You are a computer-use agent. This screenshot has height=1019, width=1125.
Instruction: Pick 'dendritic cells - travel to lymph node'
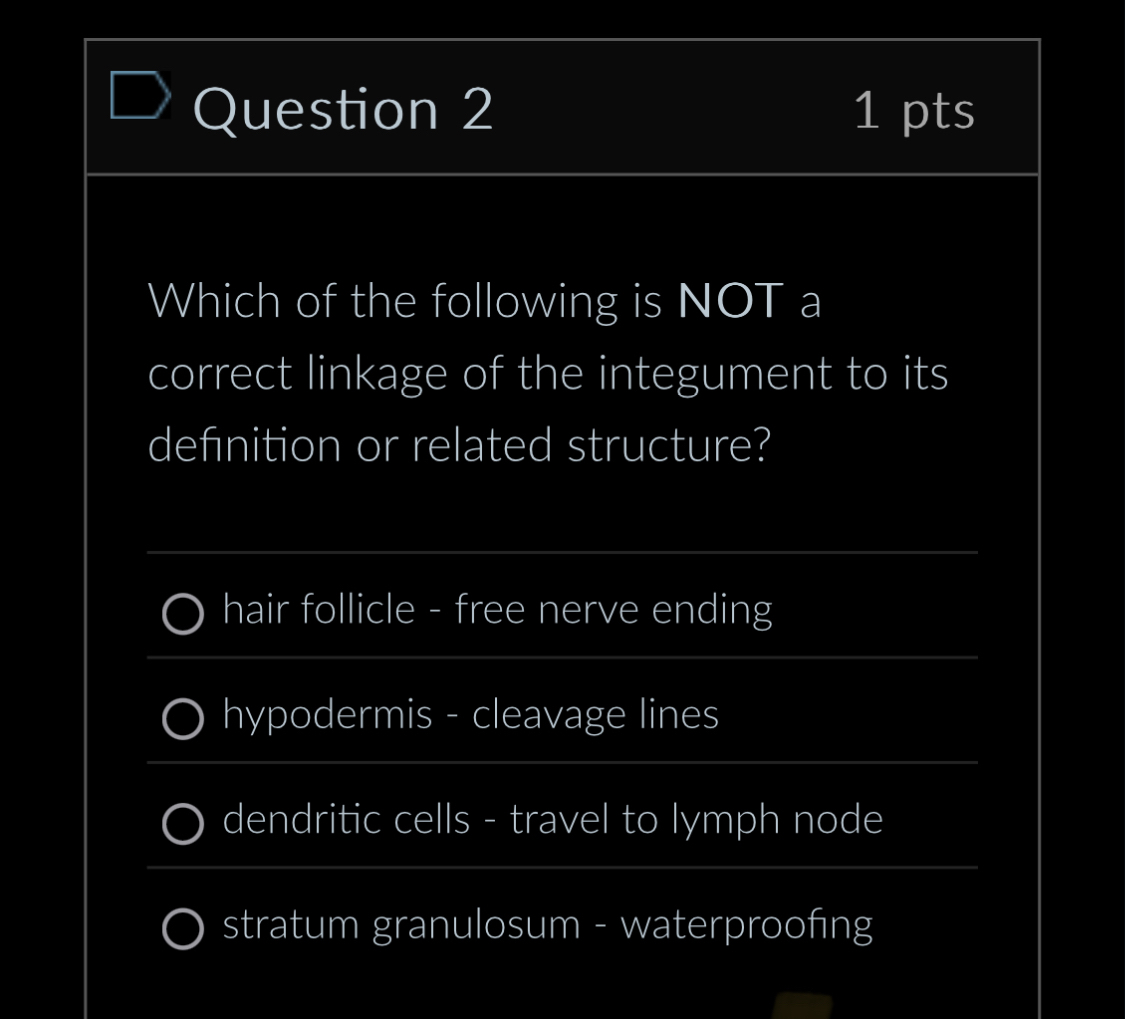point(183,824)
